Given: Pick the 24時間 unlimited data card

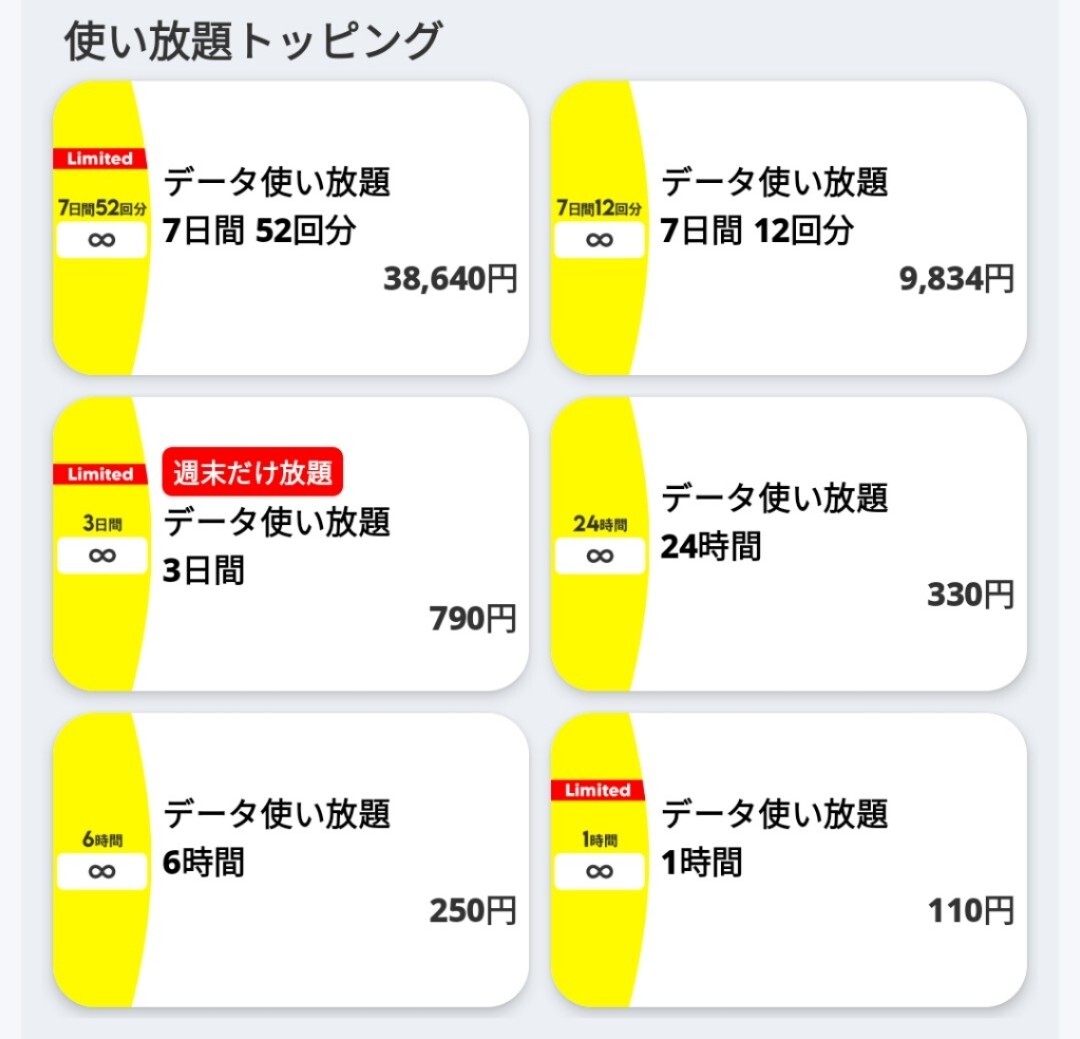Looking at the screenshot, I should click(788, 544).
